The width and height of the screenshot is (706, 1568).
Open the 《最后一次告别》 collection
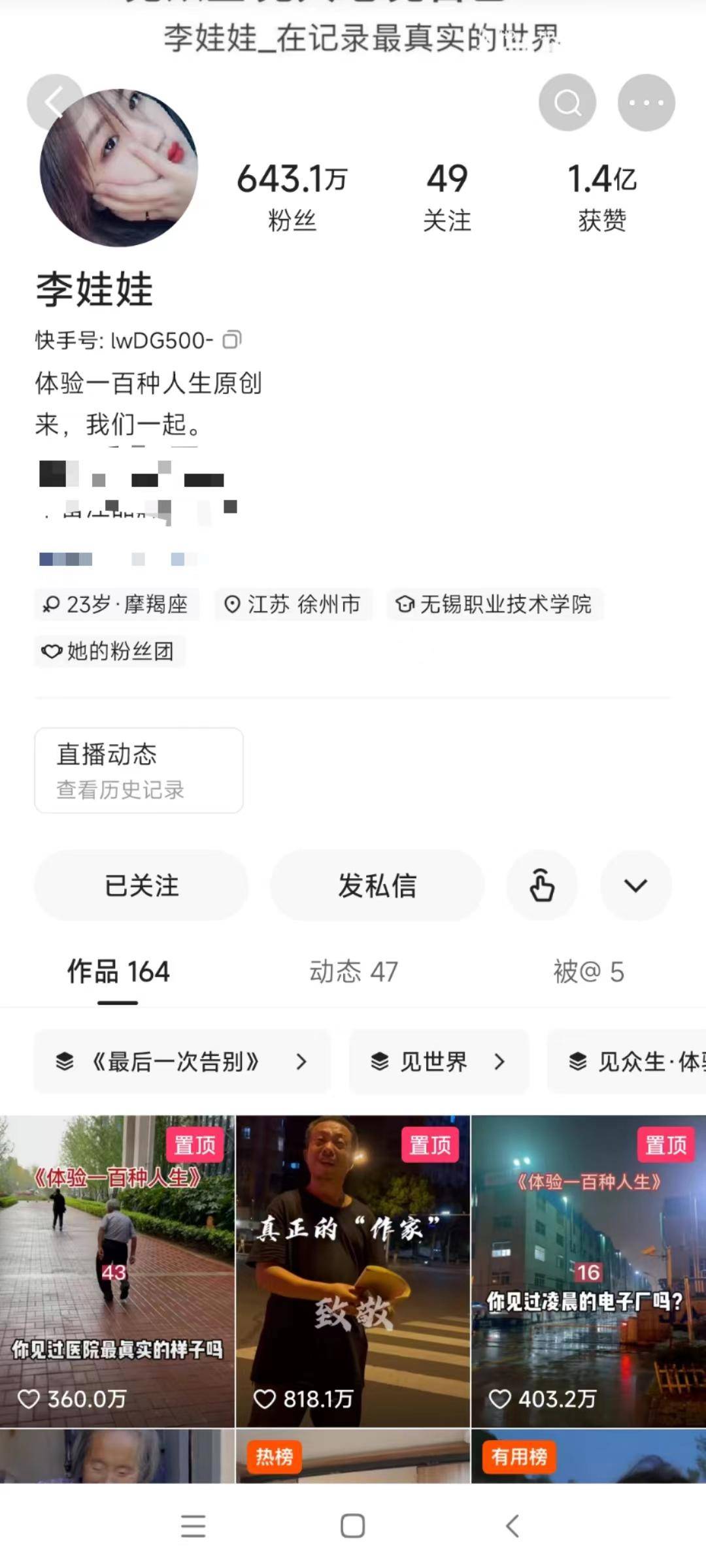[x=182, y=1062]
